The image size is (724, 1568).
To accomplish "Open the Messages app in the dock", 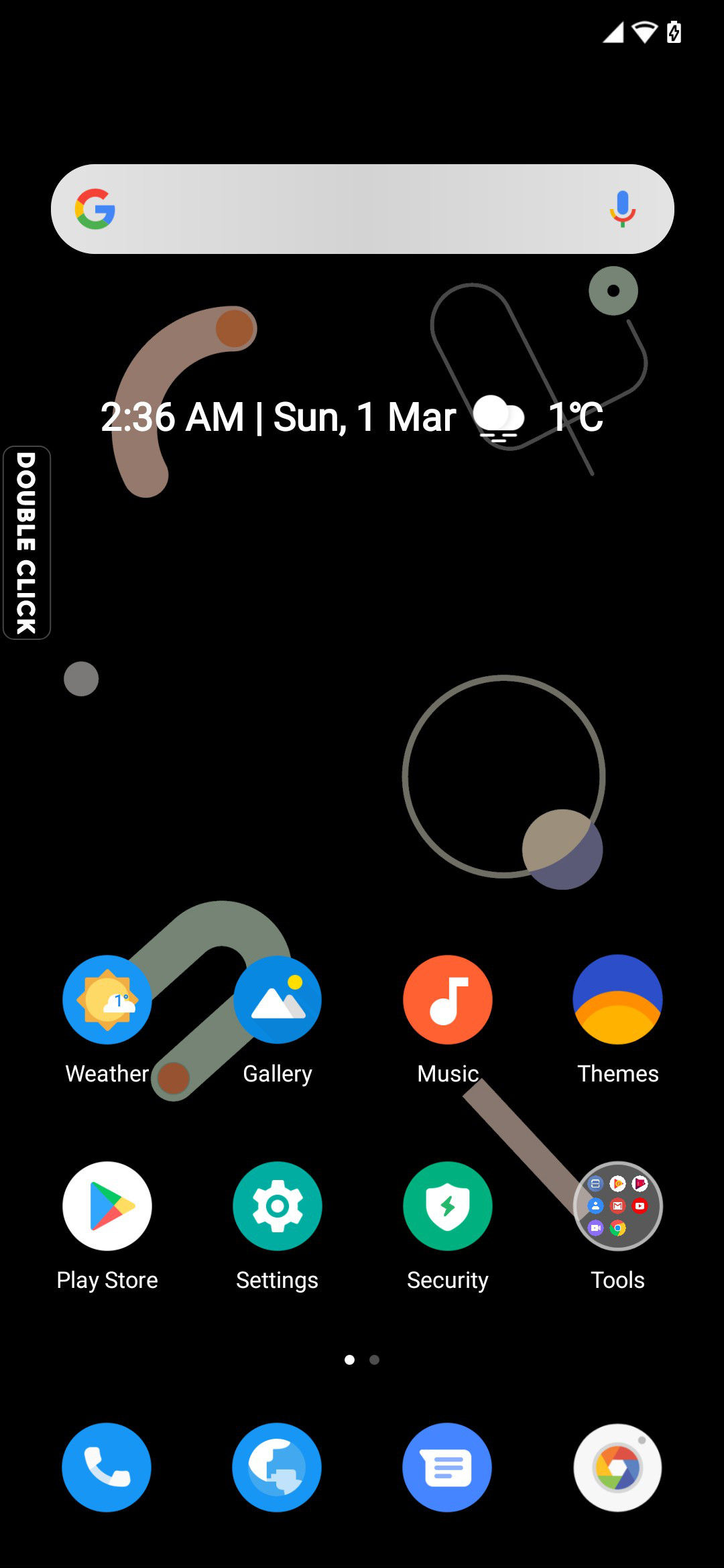I will point(447,1467).
